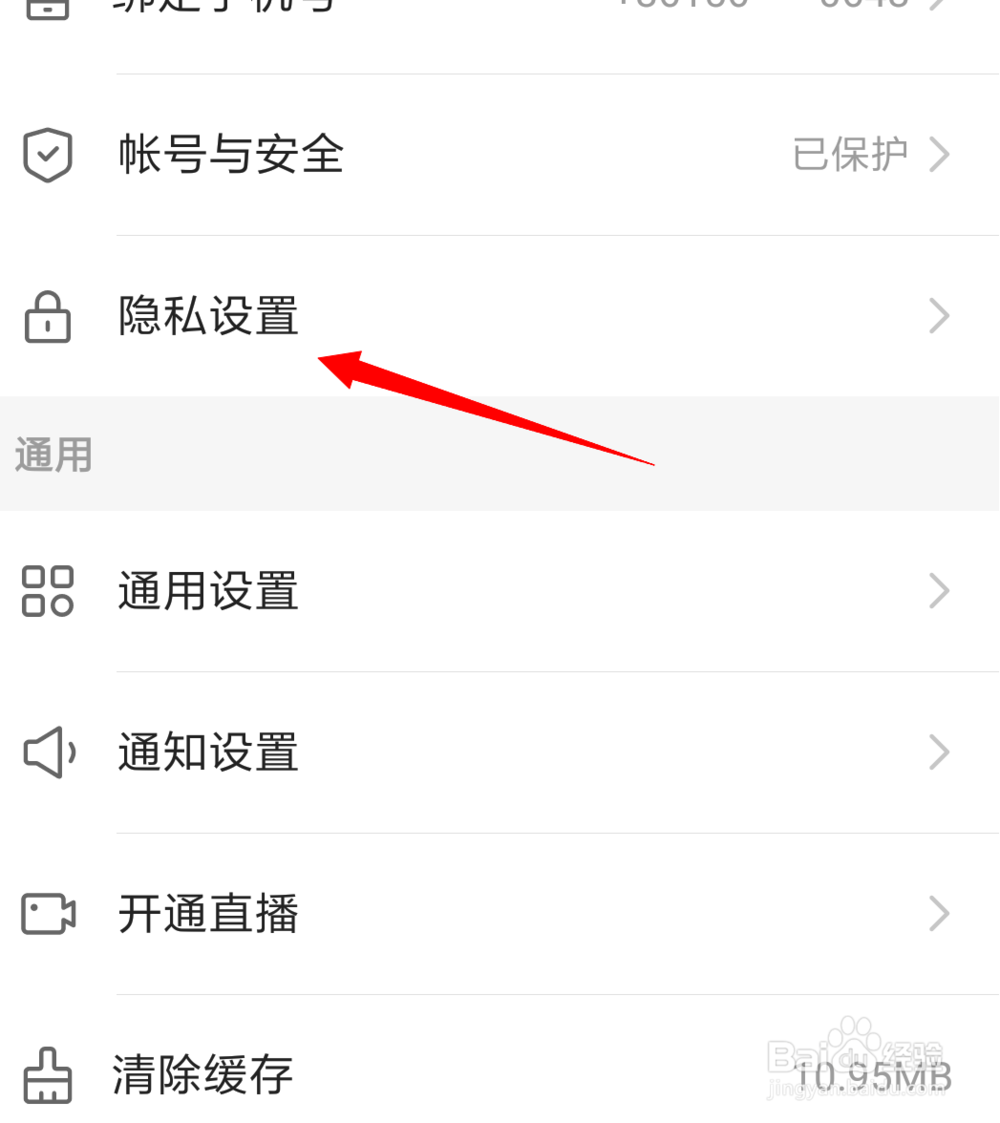
Task: Click the padlock icon for 隐私设置
Action: (x=46, y=317)
